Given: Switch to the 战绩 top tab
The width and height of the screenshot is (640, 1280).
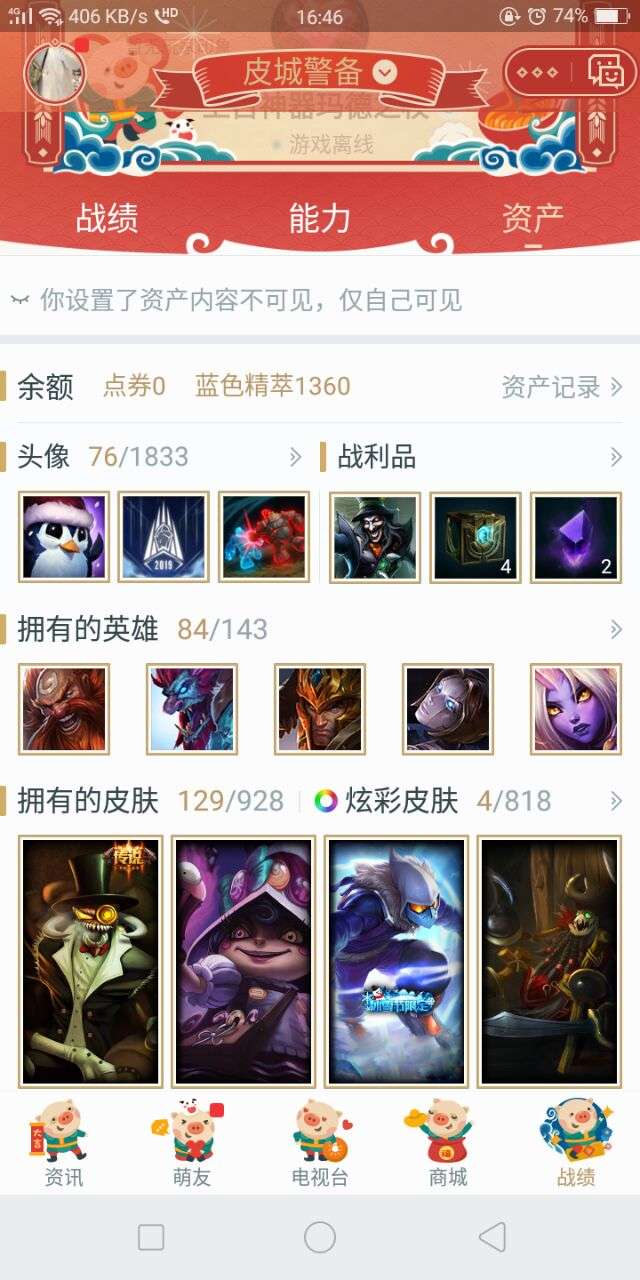Looking at the screenshot, I should point(107,218).
